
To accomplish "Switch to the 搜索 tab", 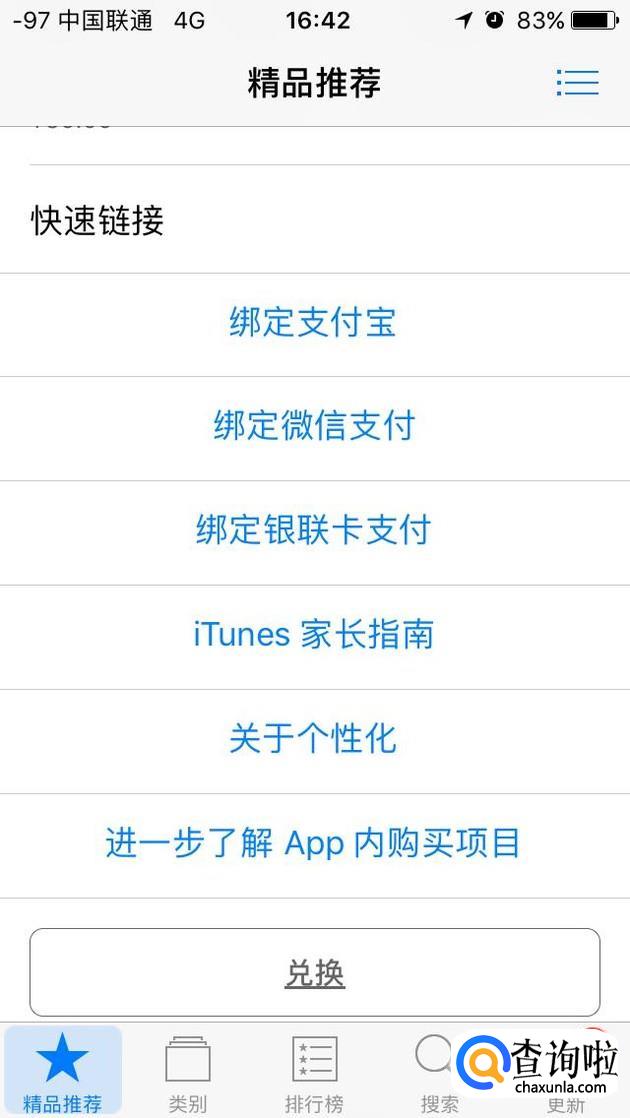I will tap(438, 1072).
